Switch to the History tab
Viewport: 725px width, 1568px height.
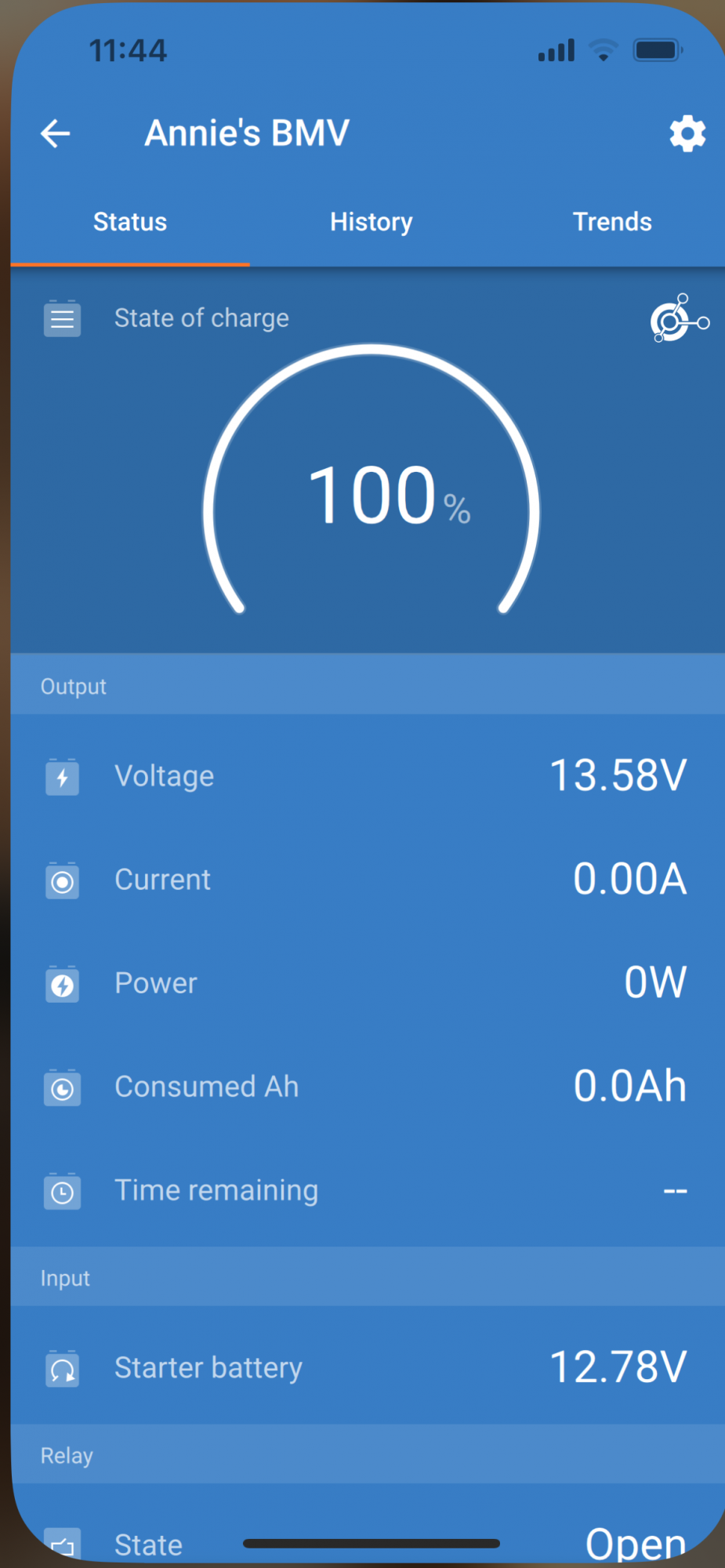point(371,222)
